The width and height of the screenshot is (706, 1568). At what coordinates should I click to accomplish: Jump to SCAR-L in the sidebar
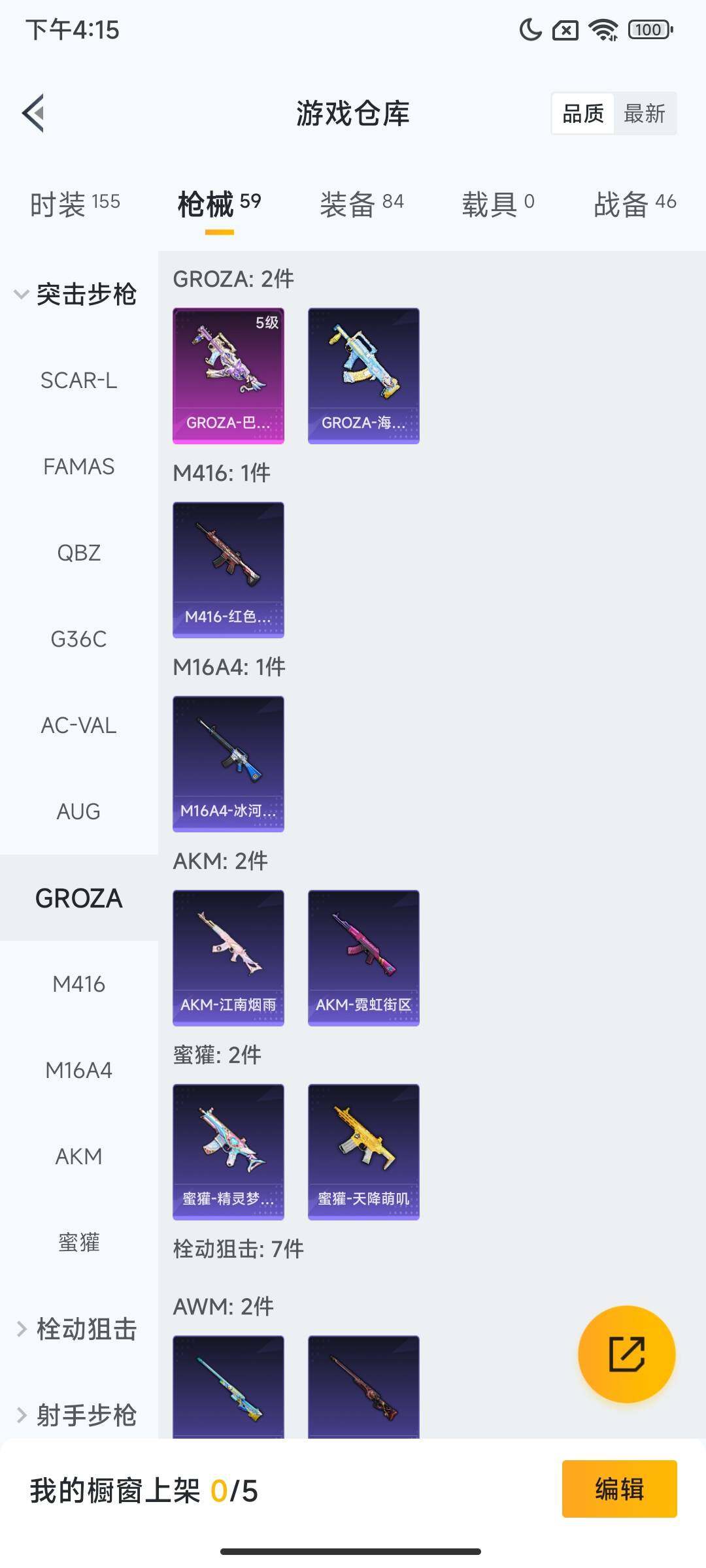pyautogui.click(x=78, y=380)
